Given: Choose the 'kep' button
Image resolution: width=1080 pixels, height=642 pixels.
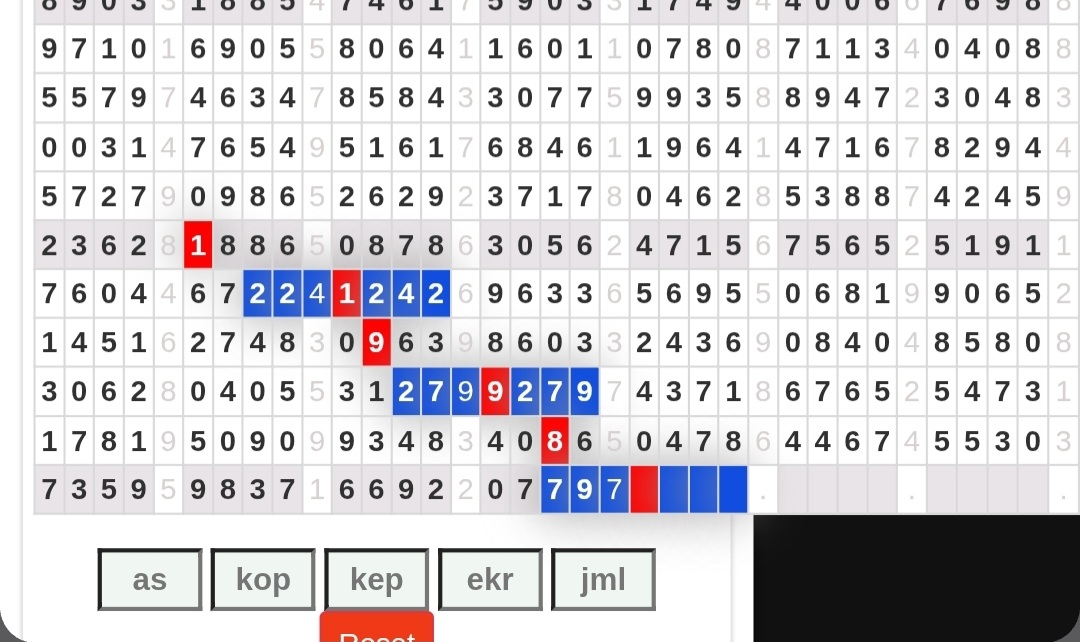Looking at the screenshot, I should [x=377, y=580].
